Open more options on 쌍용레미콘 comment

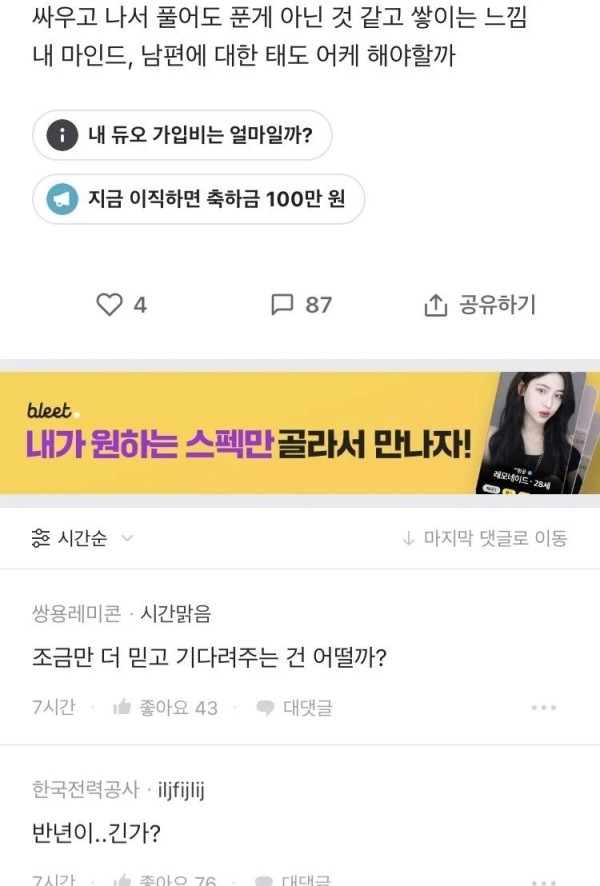pos(543,708)
